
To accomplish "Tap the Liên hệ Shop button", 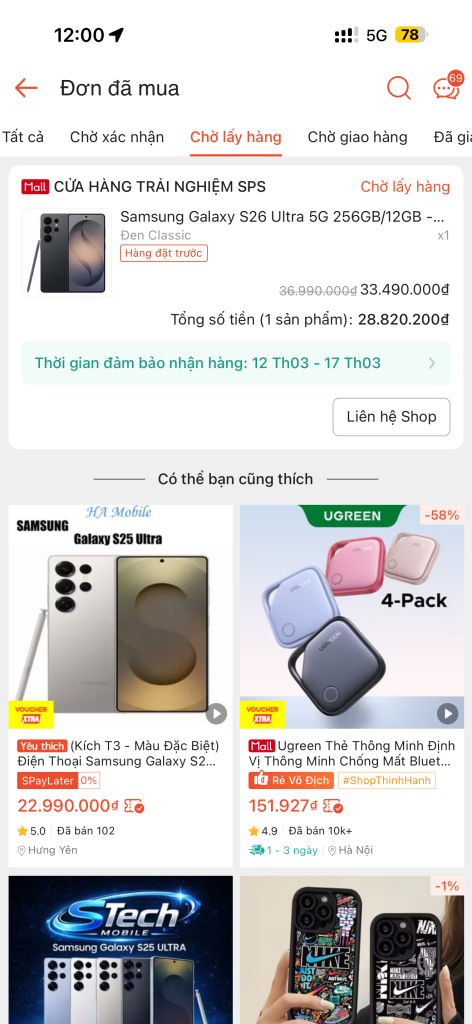I will pyautogui.click(x=391, y=417).
